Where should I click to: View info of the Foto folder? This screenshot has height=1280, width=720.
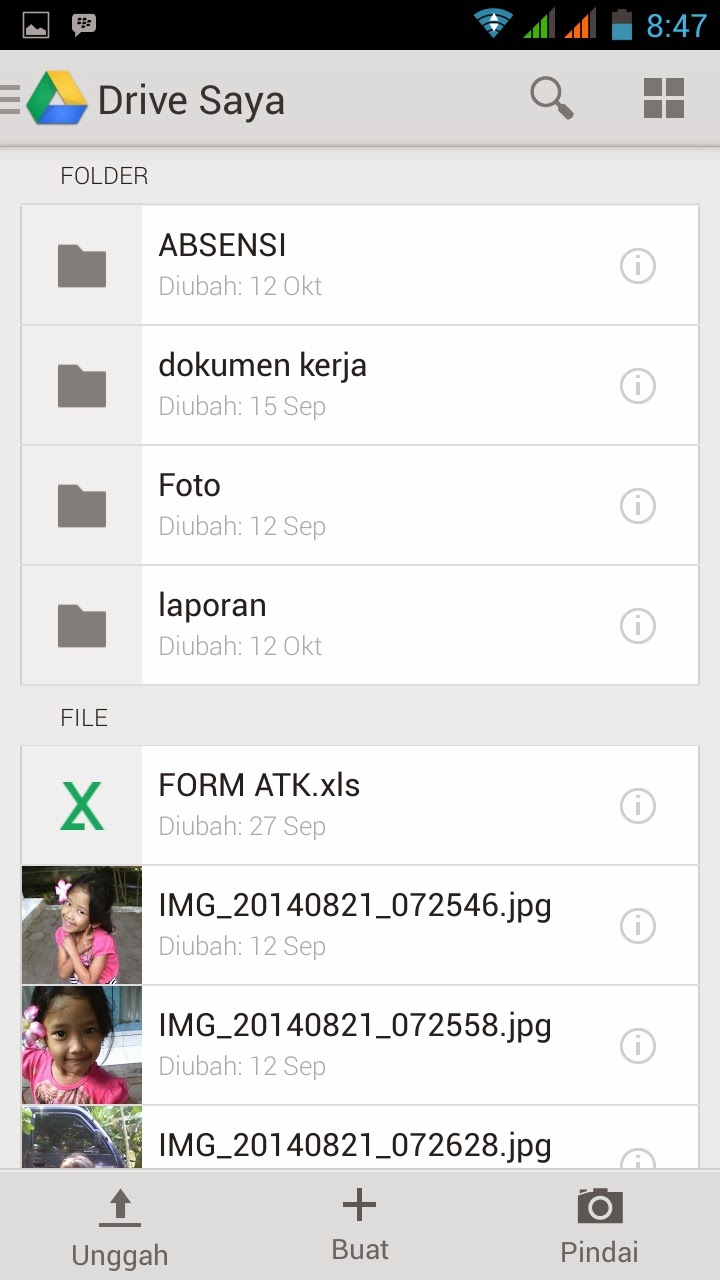(638, 506)
